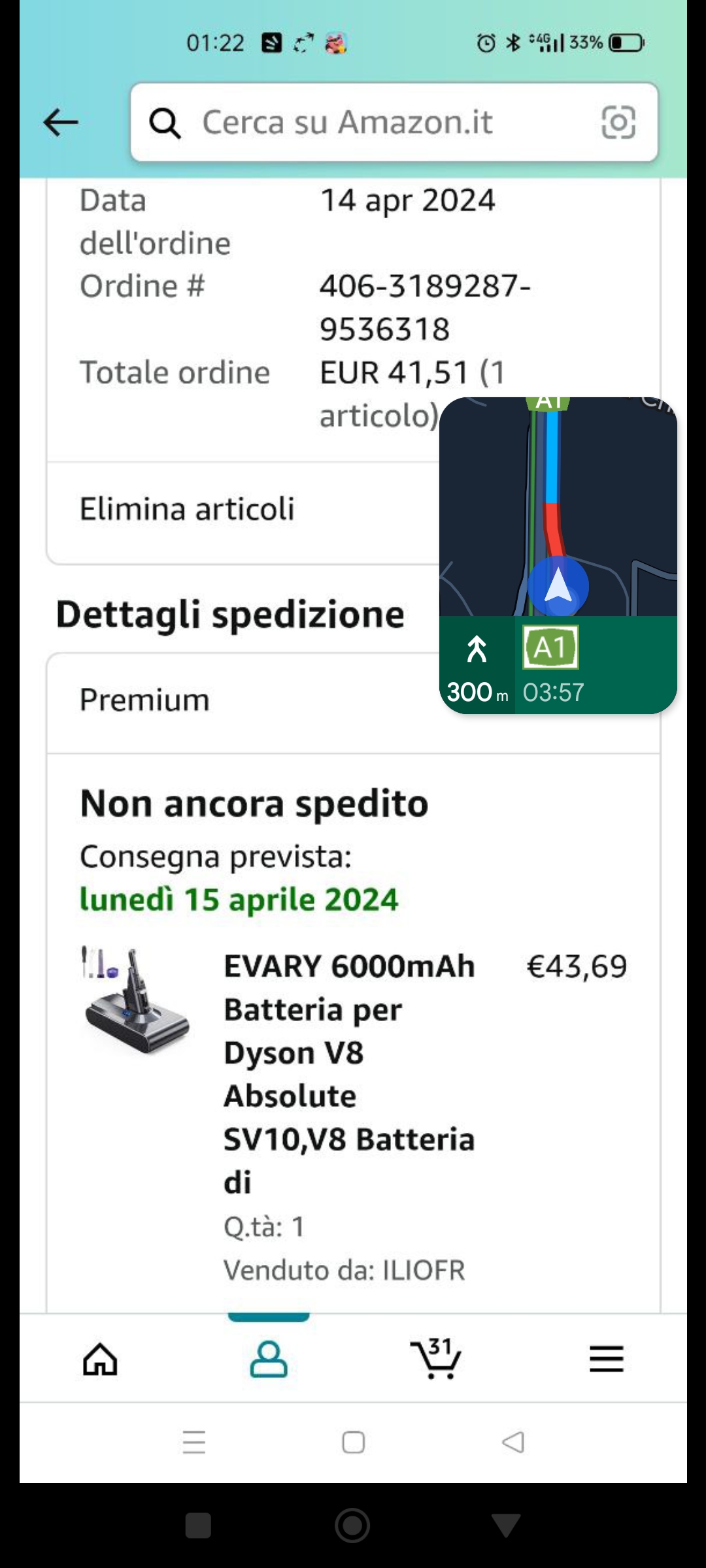Open recent apps from navigation bar

click(x=194, y=1442)
